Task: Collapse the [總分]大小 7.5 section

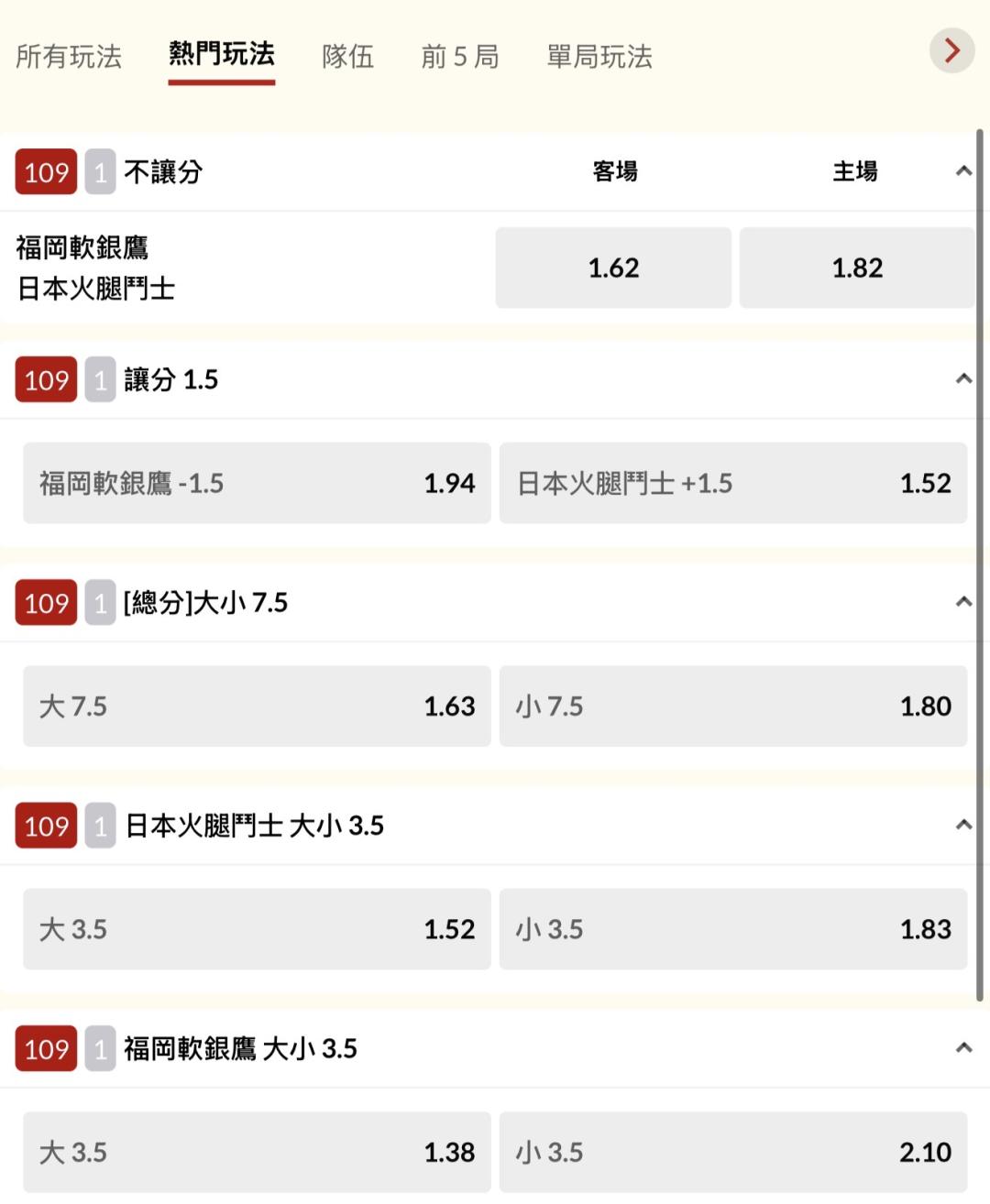Action: click(x=963, y=602)
